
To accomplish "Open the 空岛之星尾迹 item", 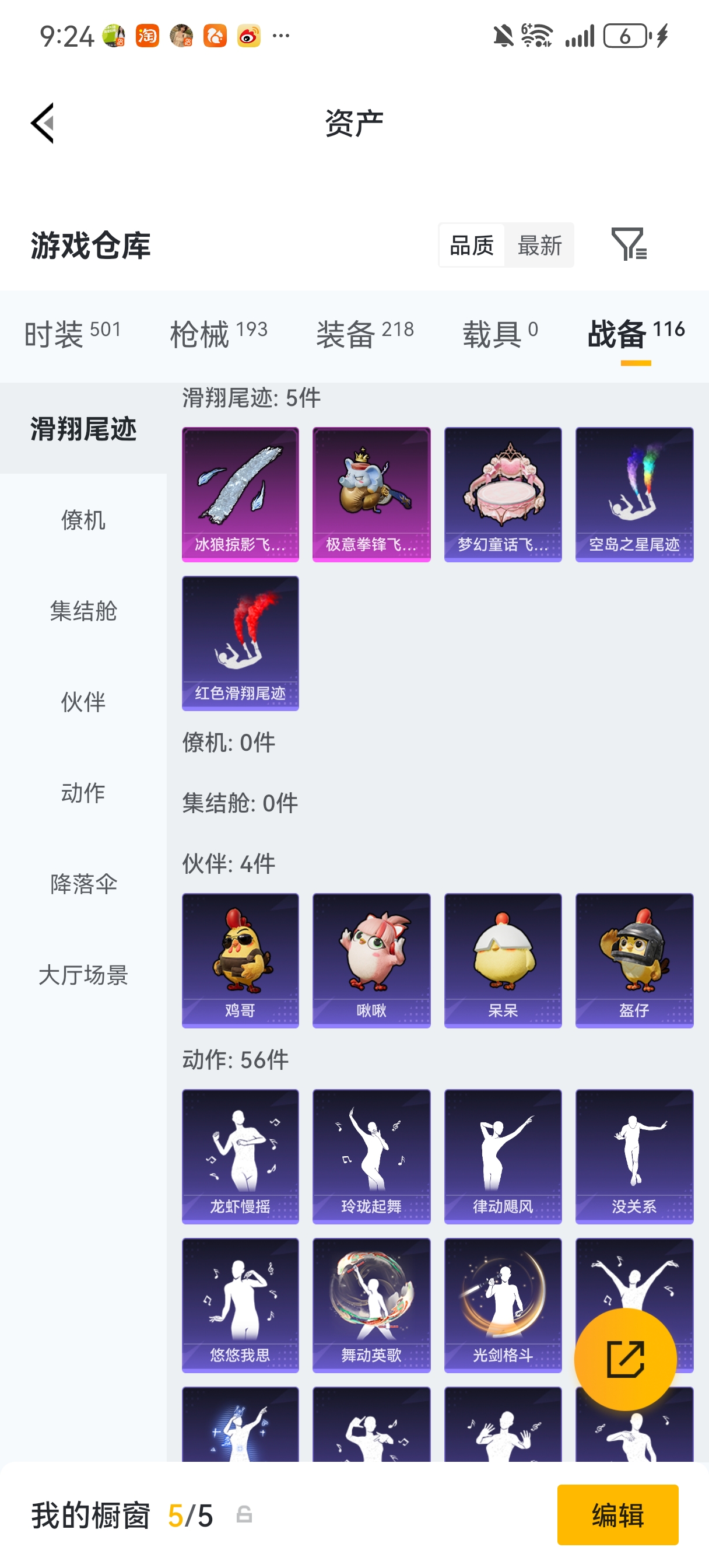I will tap(634, 494).
